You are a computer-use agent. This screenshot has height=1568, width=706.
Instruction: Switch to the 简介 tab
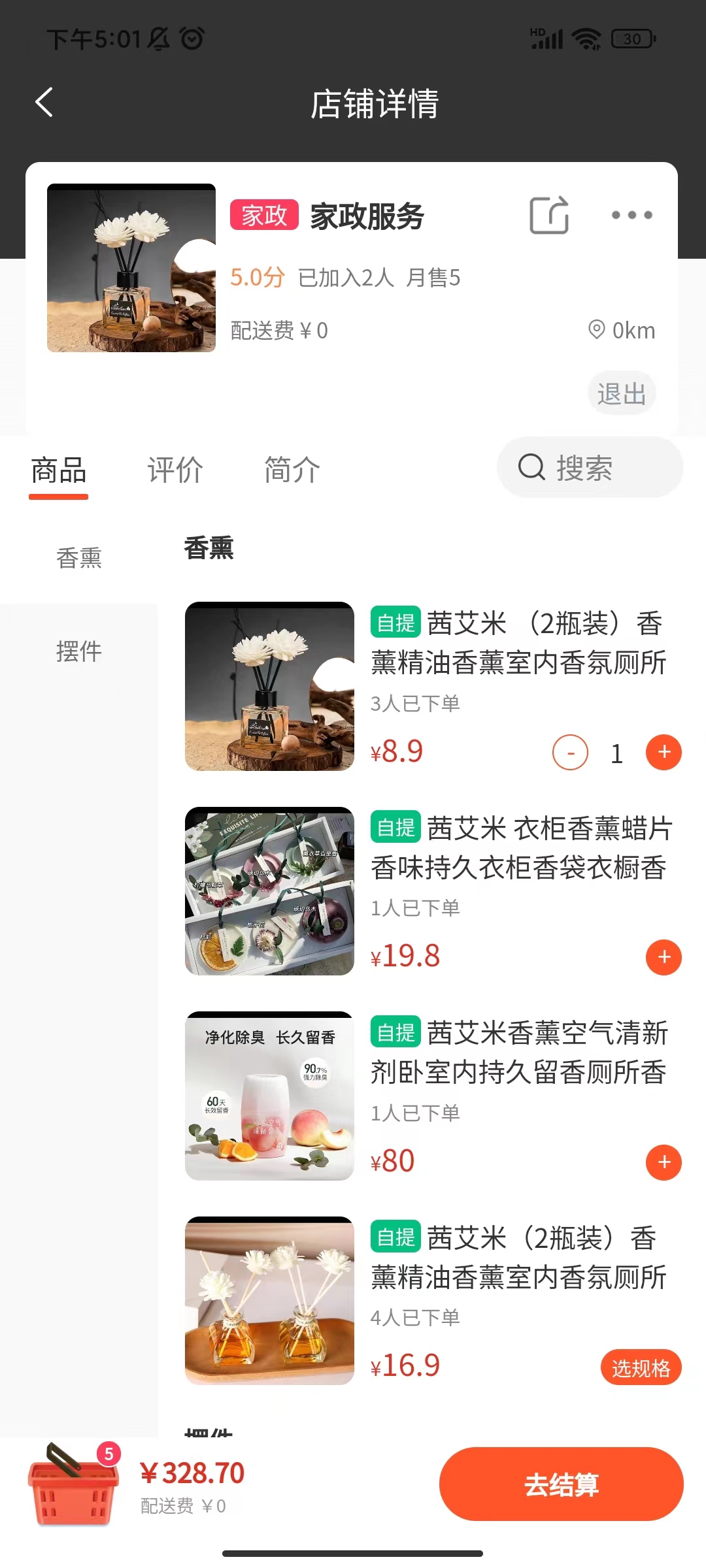292,470
